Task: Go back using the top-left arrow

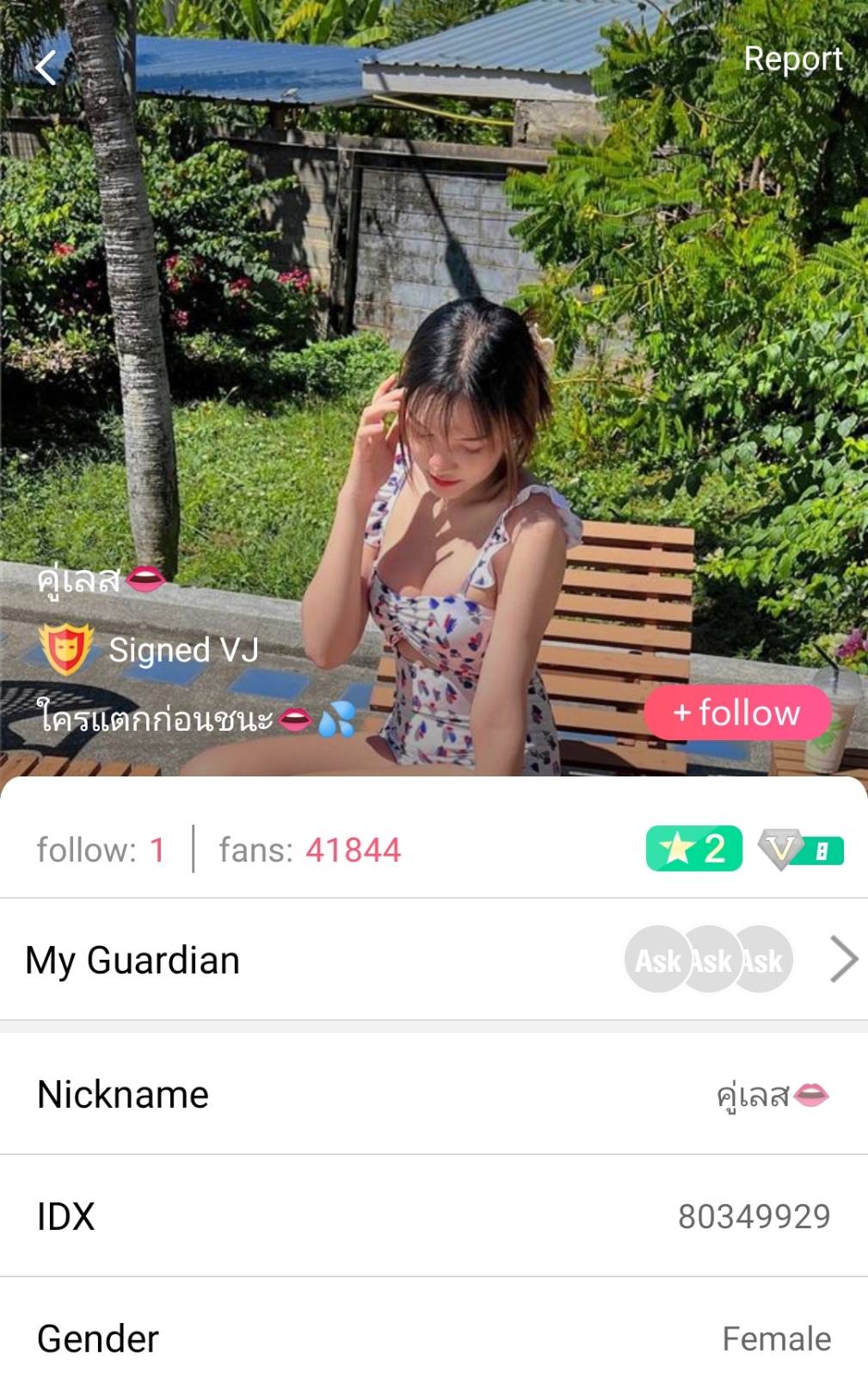Action: (x=46, y=66)
